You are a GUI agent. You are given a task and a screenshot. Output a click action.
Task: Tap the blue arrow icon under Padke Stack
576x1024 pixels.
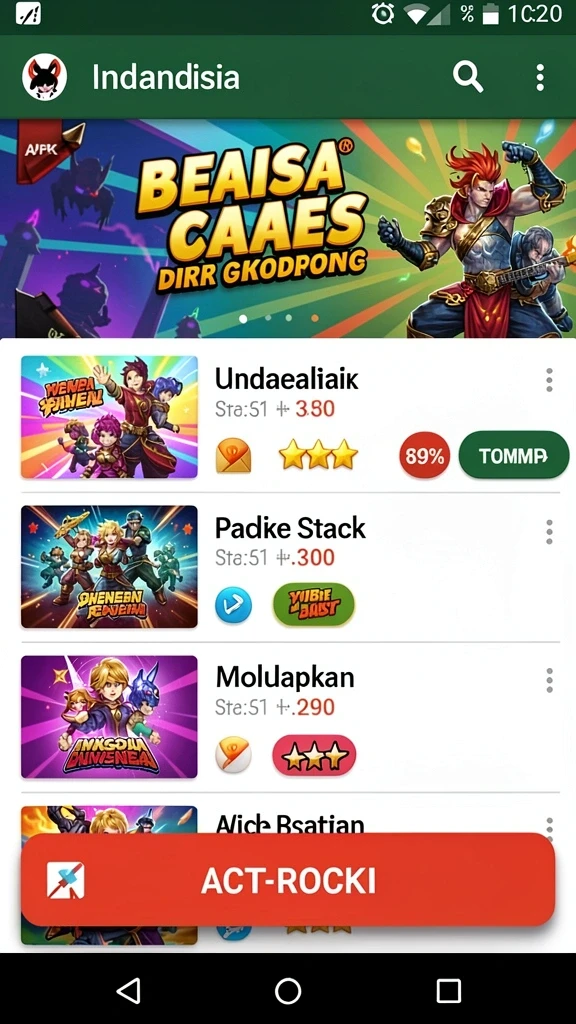[x=233, y=605]
